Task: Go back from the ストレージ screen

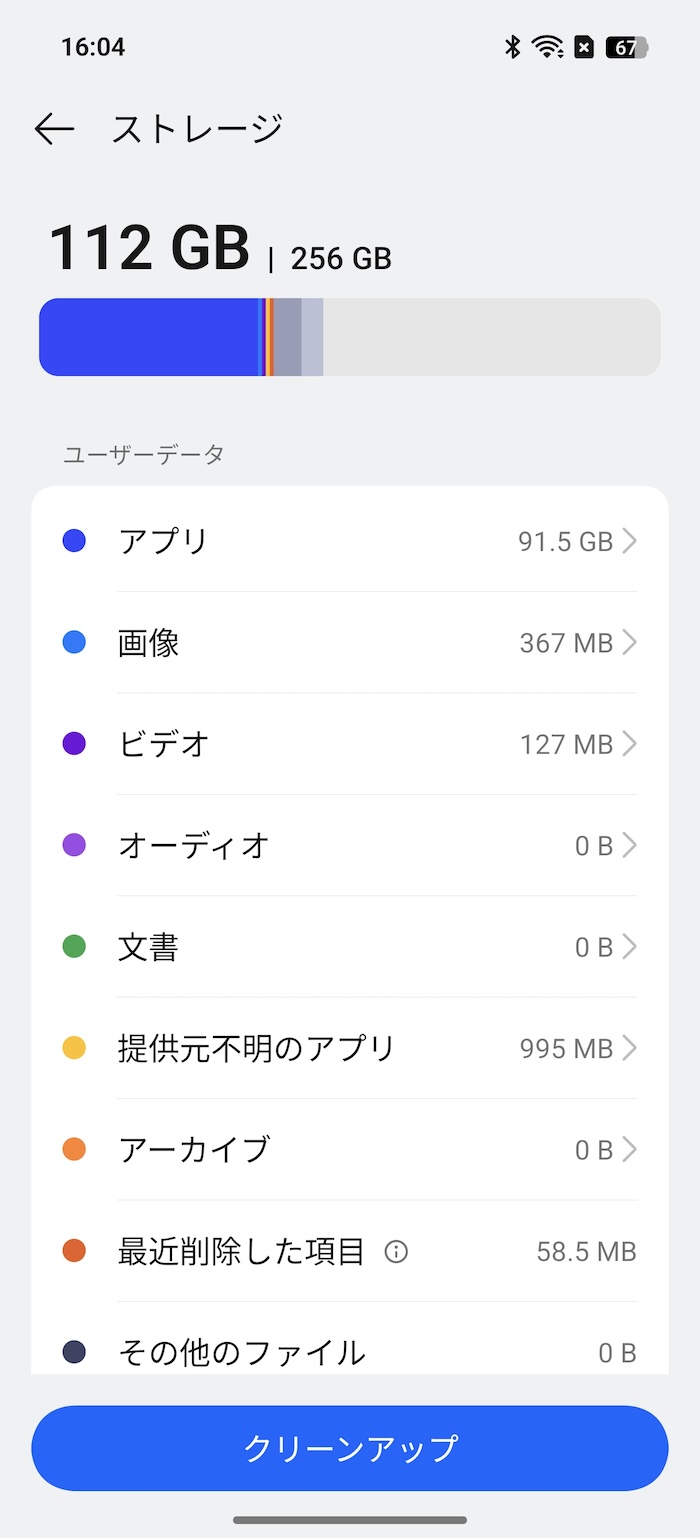Action: click(x=54, y=129)
